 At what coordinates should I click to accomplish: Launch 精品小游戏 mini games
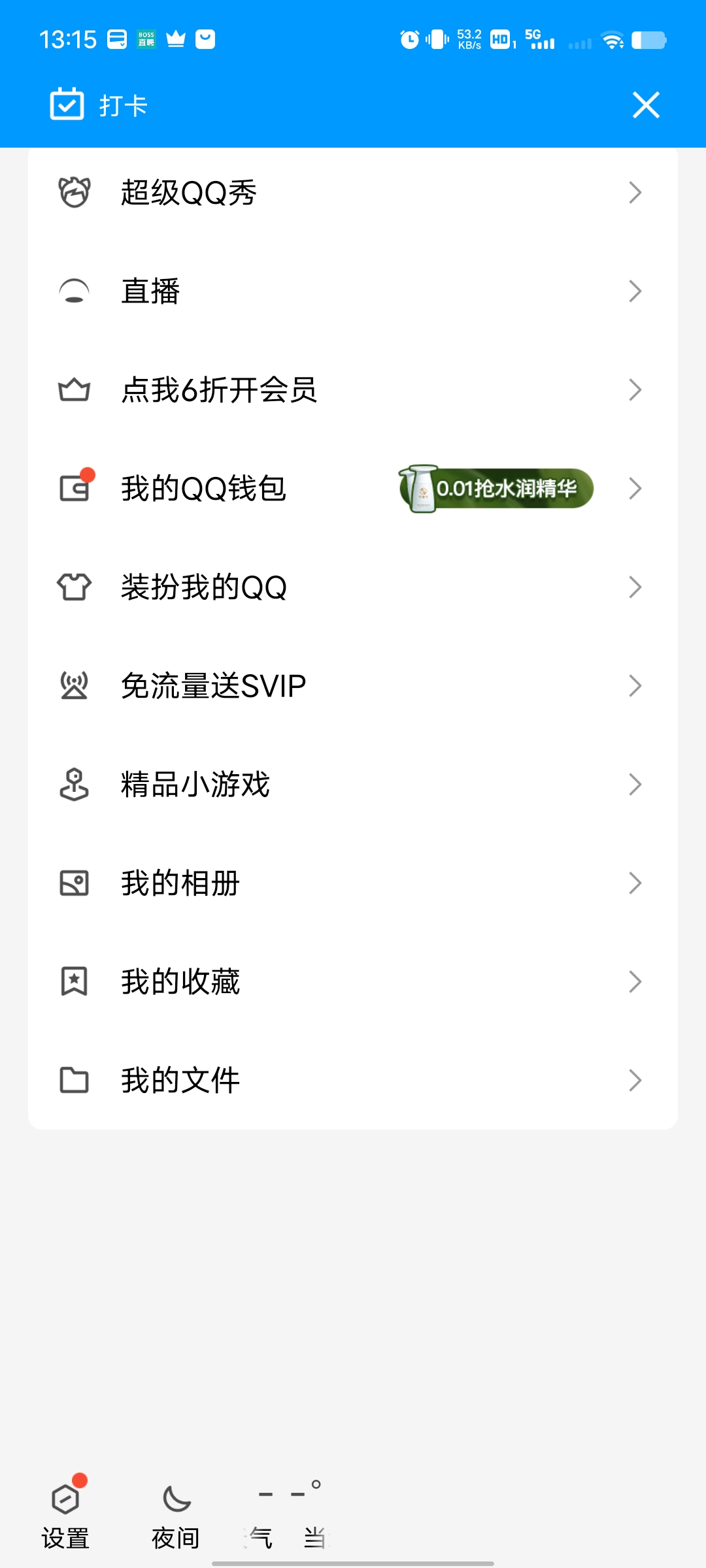352,785
